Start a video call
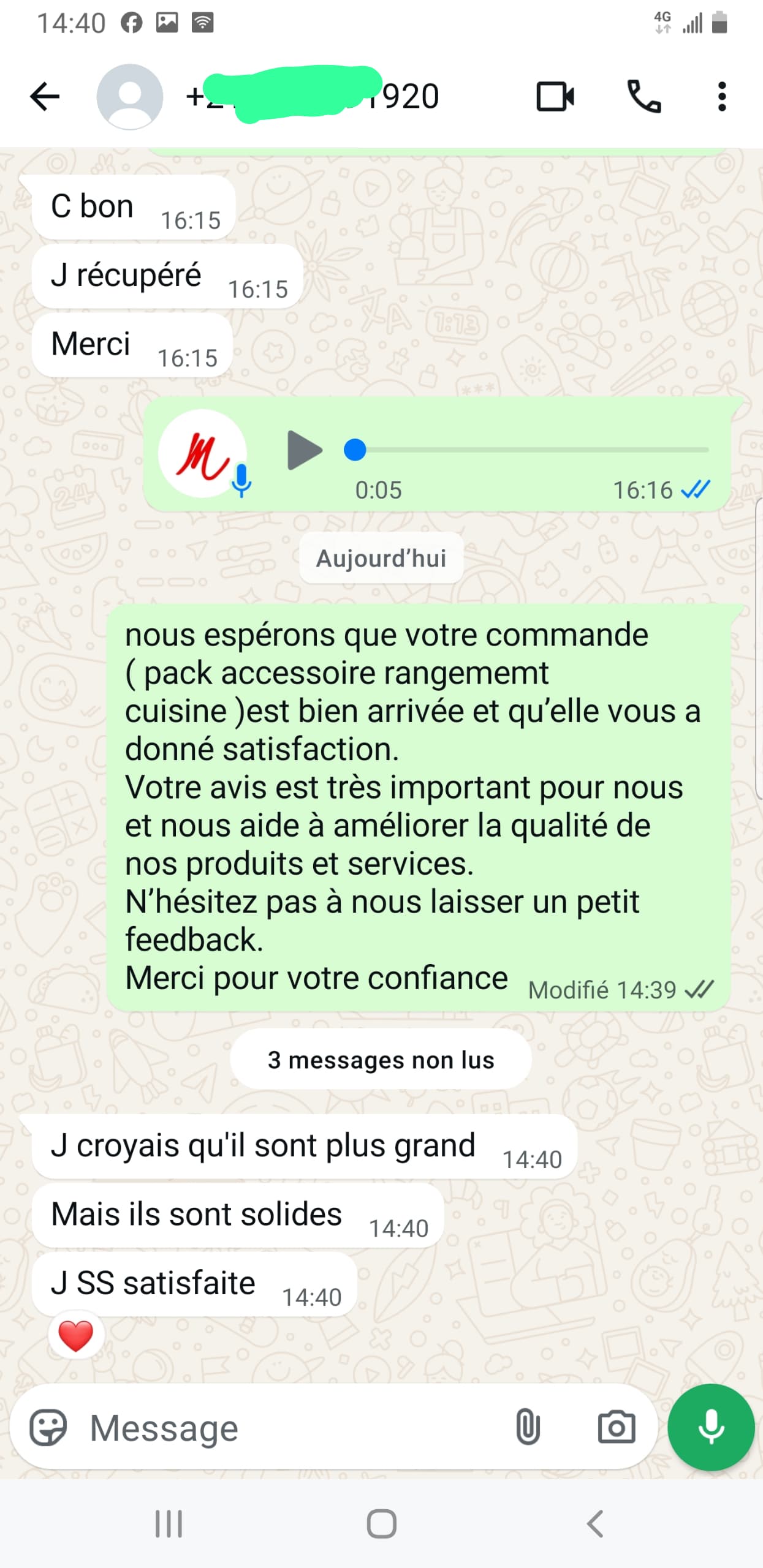This screenshot has height=1568, width=763. pyautogui.click(x=555, y=97)
